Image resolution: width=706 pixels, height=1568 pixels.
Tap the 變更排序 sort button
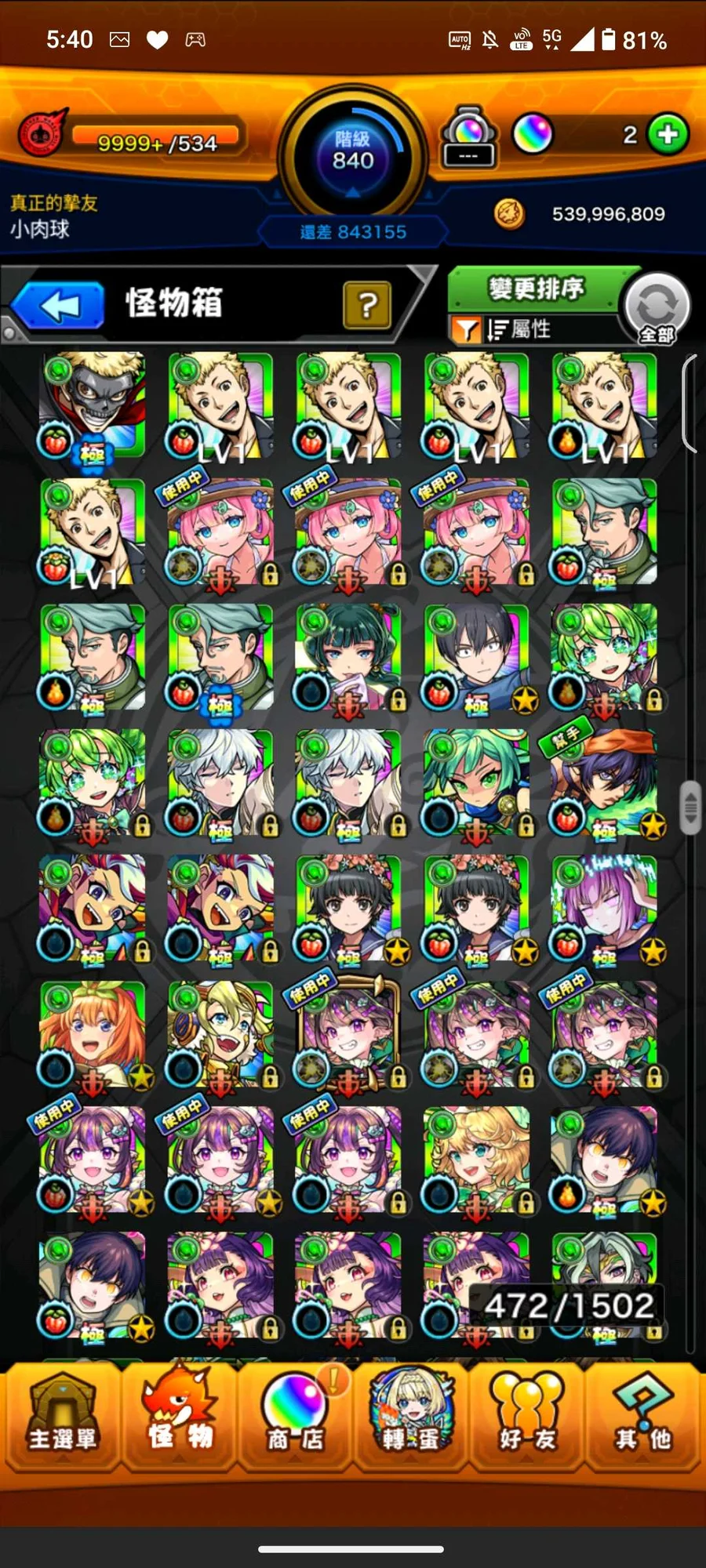tap(537, 289)
